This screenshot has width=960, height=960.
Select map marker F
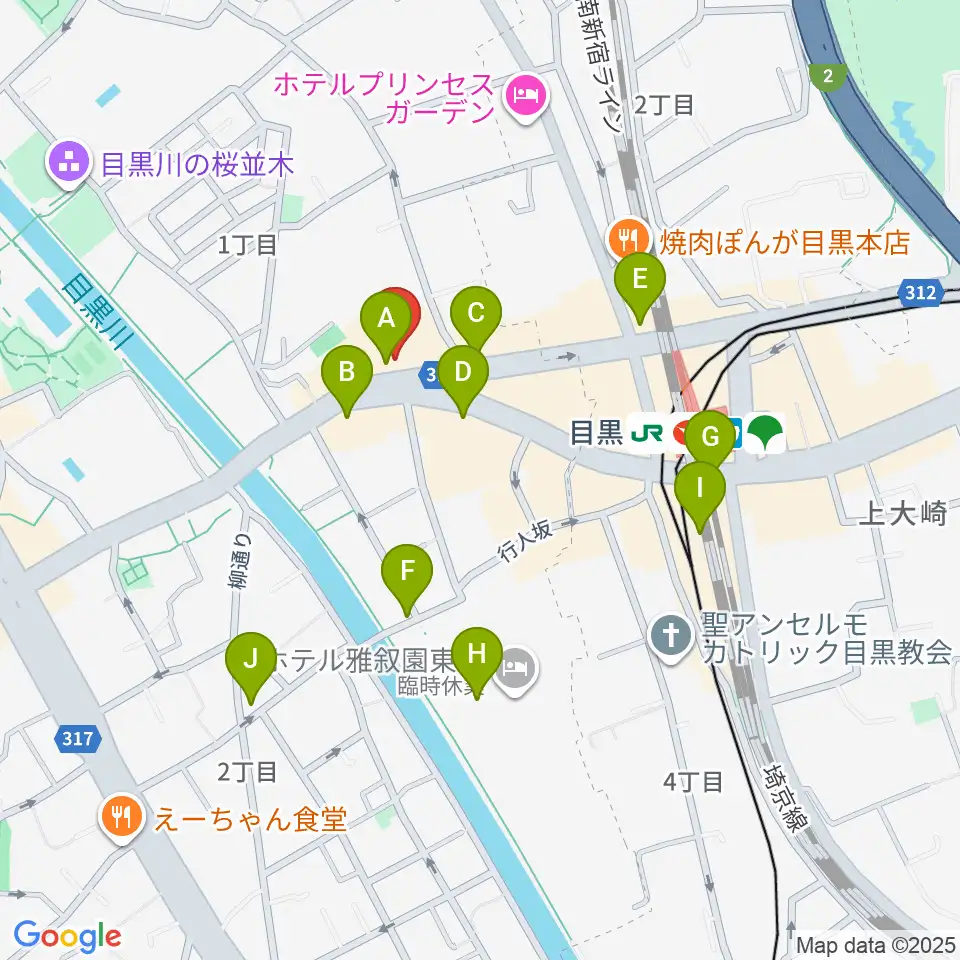(x=407, y=574)
